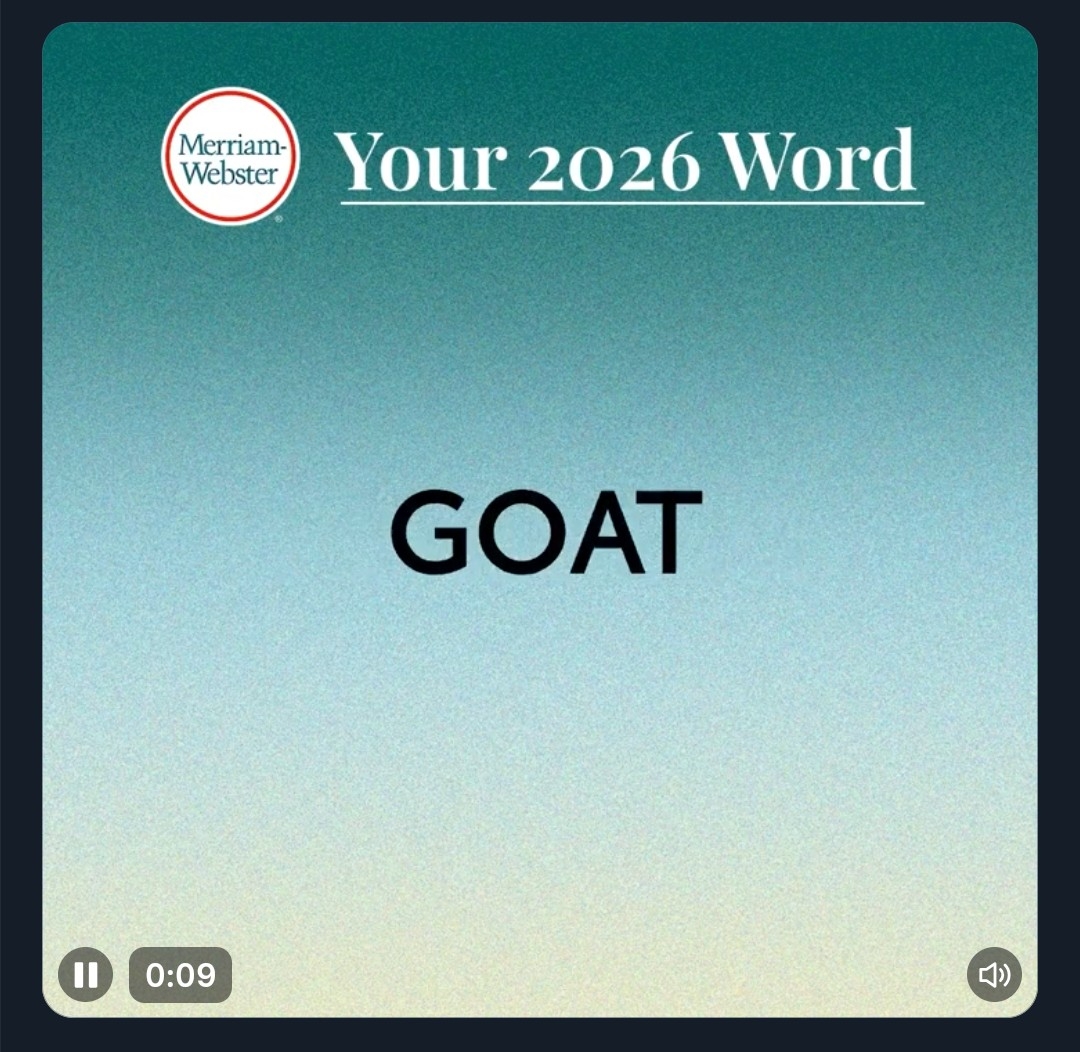The width and height of the screenshot is (1080, 1052).
Task: Pause the playing video
Action: coord(85,974)
